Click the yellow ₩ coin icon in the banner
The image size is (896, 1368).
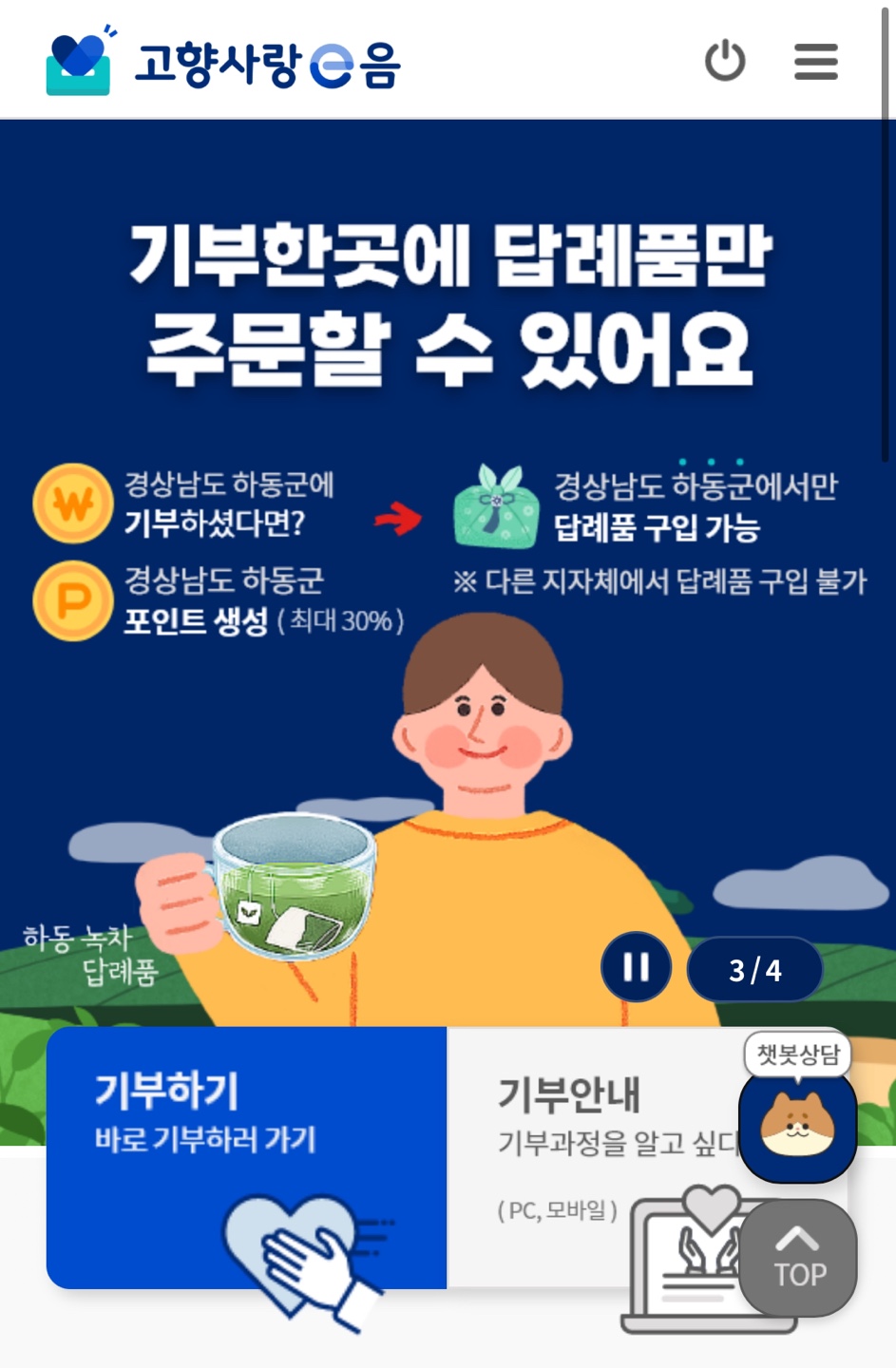(x=72, y=503)
